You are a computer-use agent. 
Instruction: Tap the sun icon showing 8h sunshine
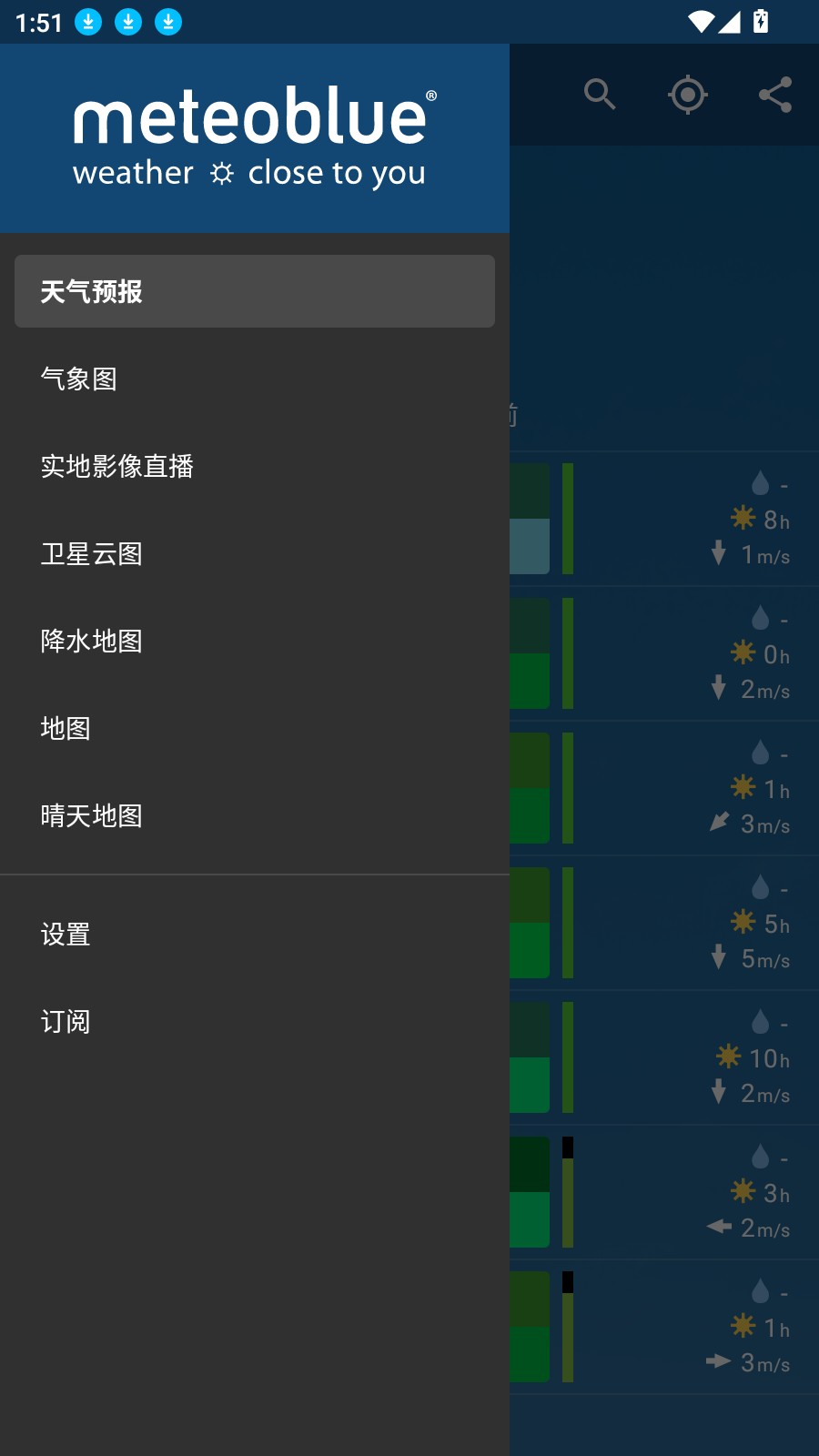[744, 517]
